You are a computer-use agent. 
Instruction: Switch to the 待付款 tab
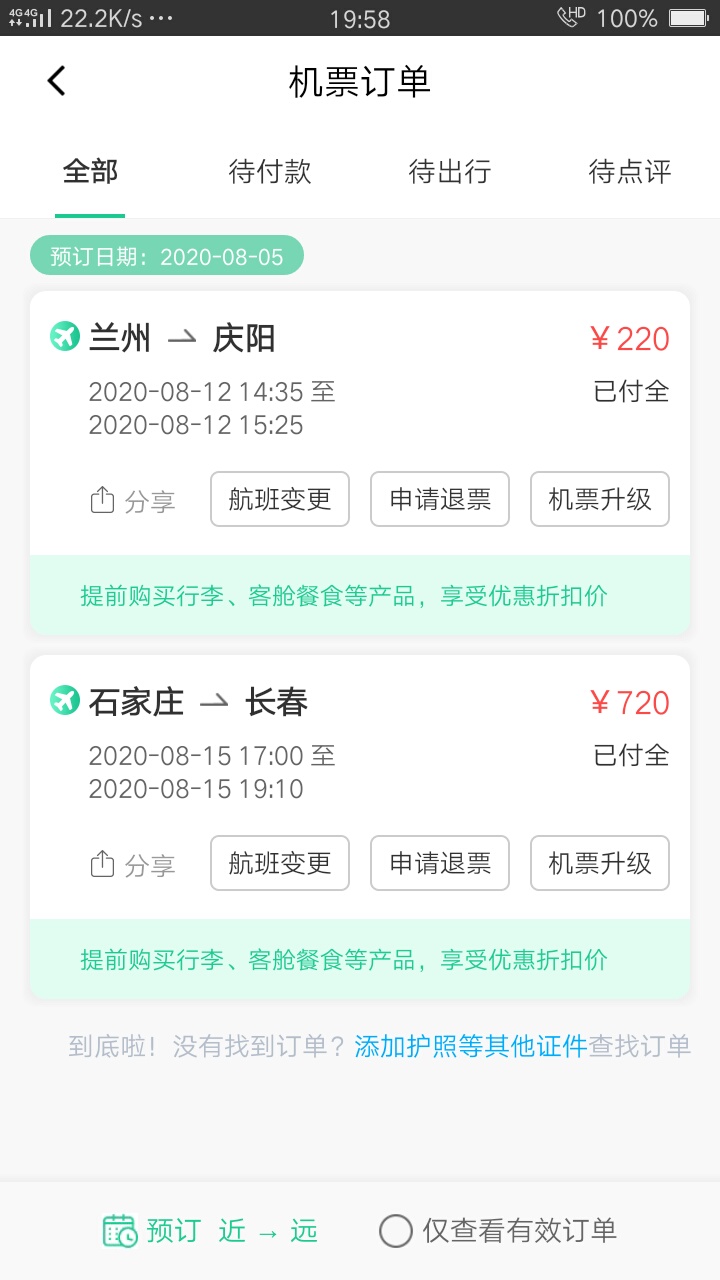pyautogui.click(x=270, y=172)
